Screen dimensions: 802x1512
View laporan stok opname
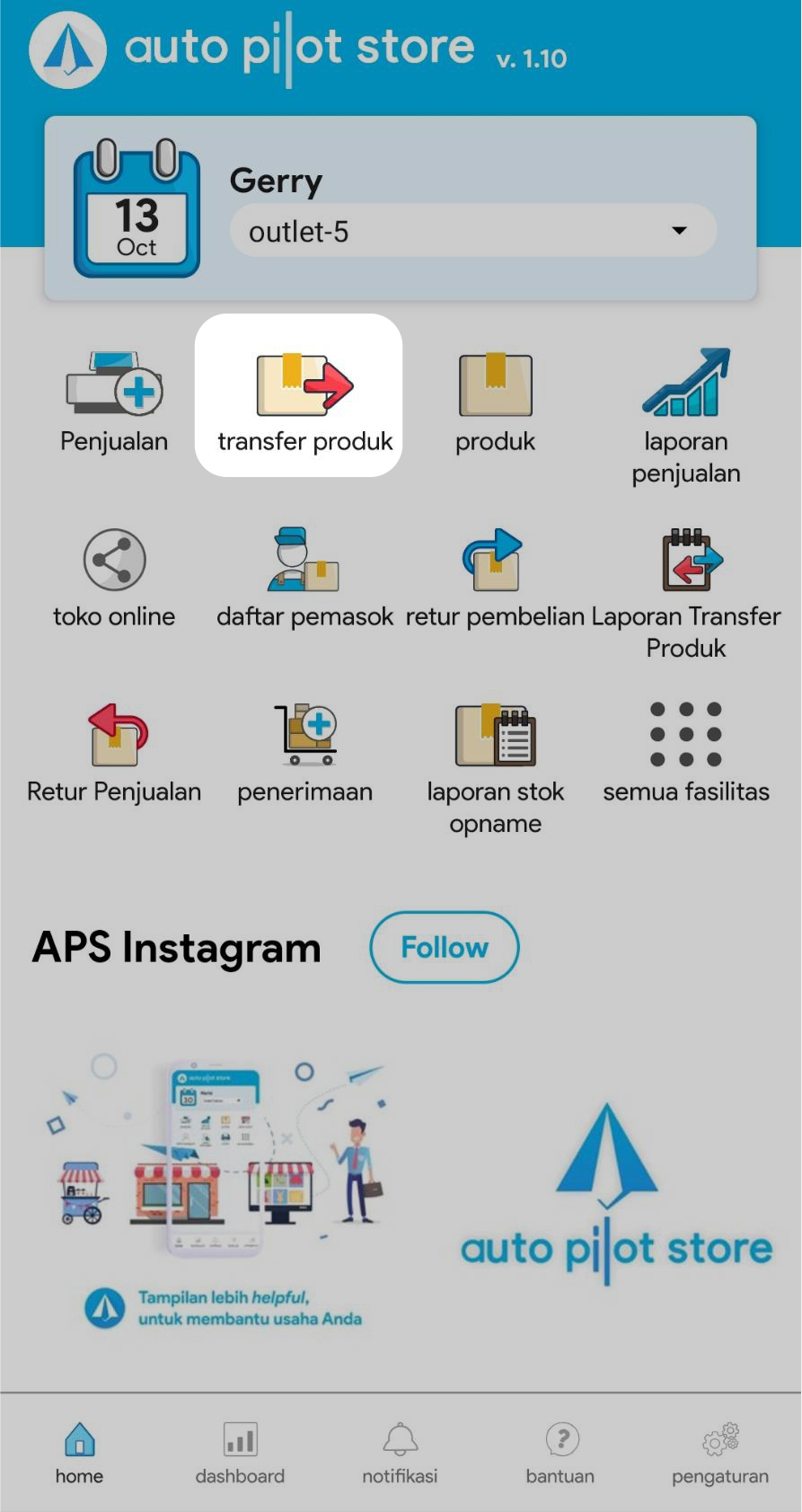pyautogui.click(x=495, y=765)
